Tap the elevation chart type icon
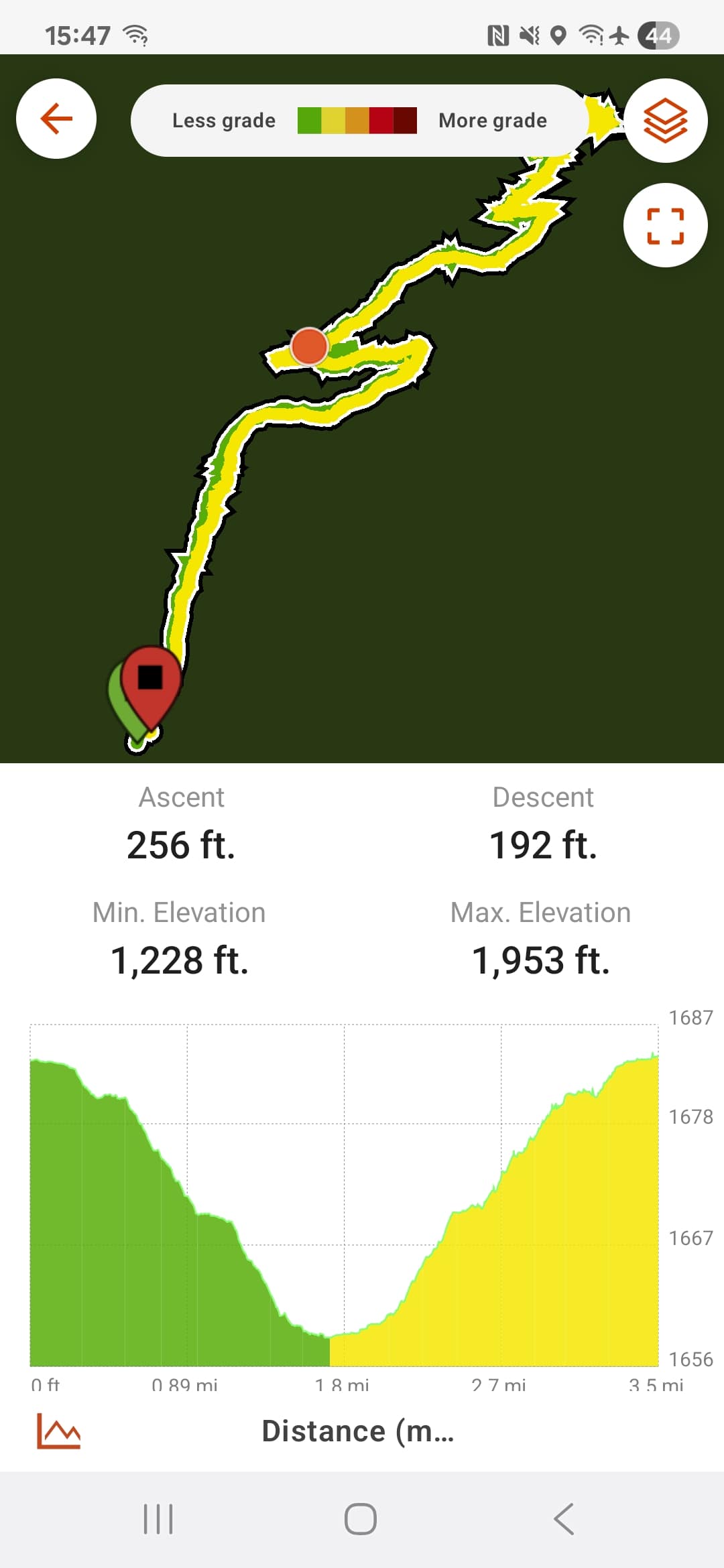The width and height of the screenshot is (724, 1568). (x=58, y=1431)
